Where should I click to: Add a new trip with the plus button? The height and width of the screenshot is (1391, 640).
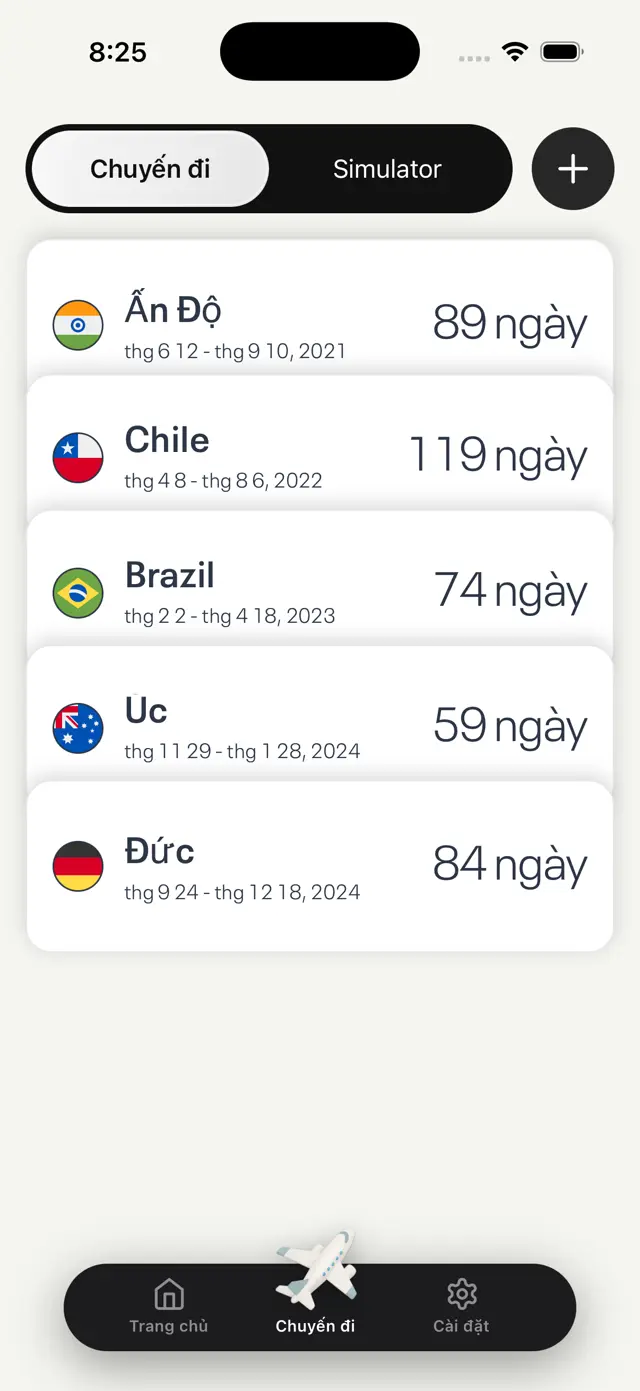pos(572,169)
